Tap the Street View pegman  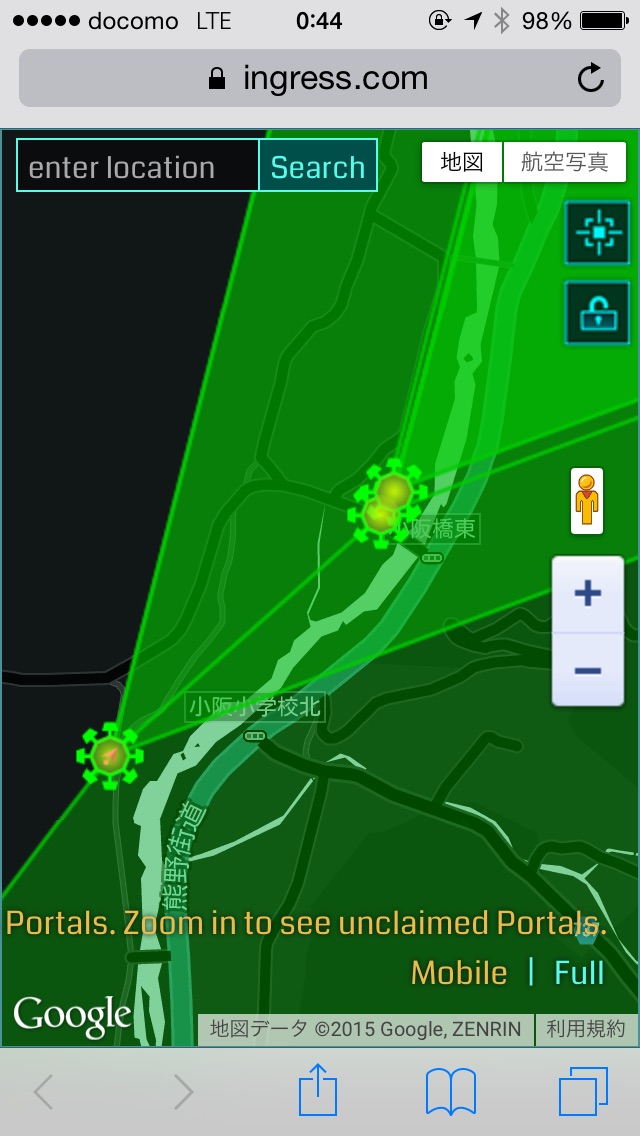[x=587, y=500]
